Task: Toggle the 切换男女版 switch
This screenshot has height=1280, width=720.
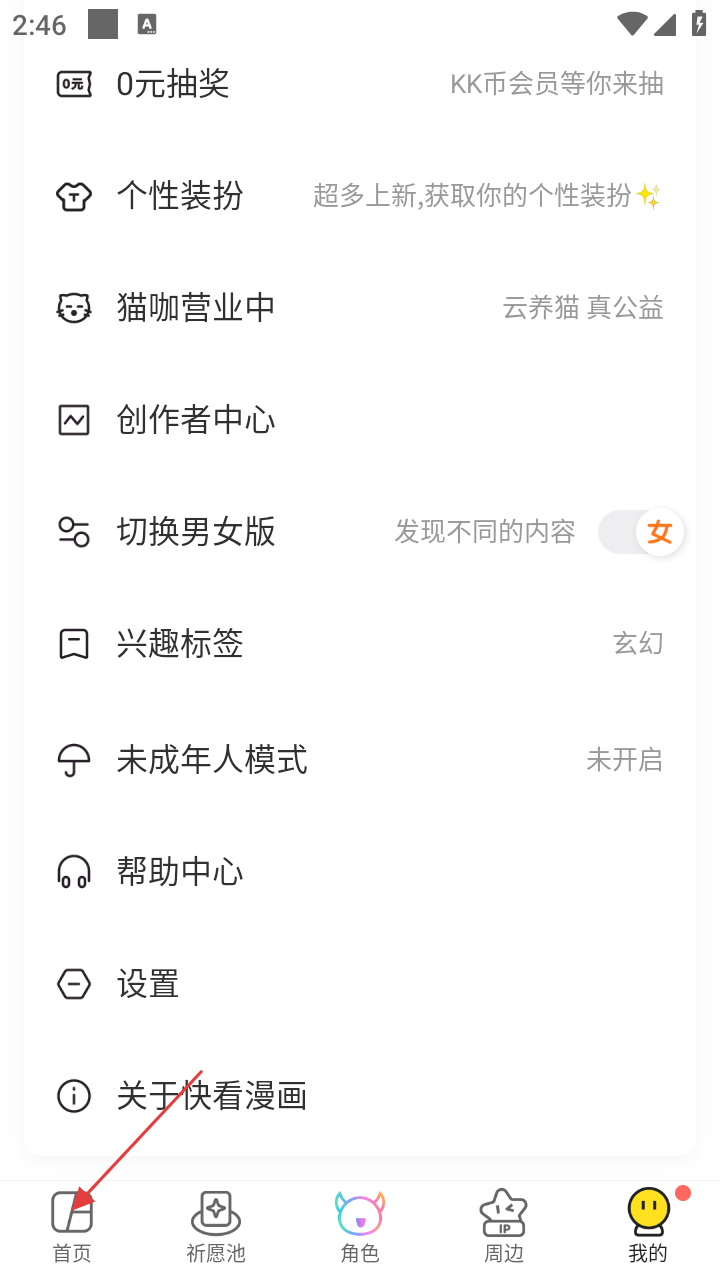Action: coord(641,532)
